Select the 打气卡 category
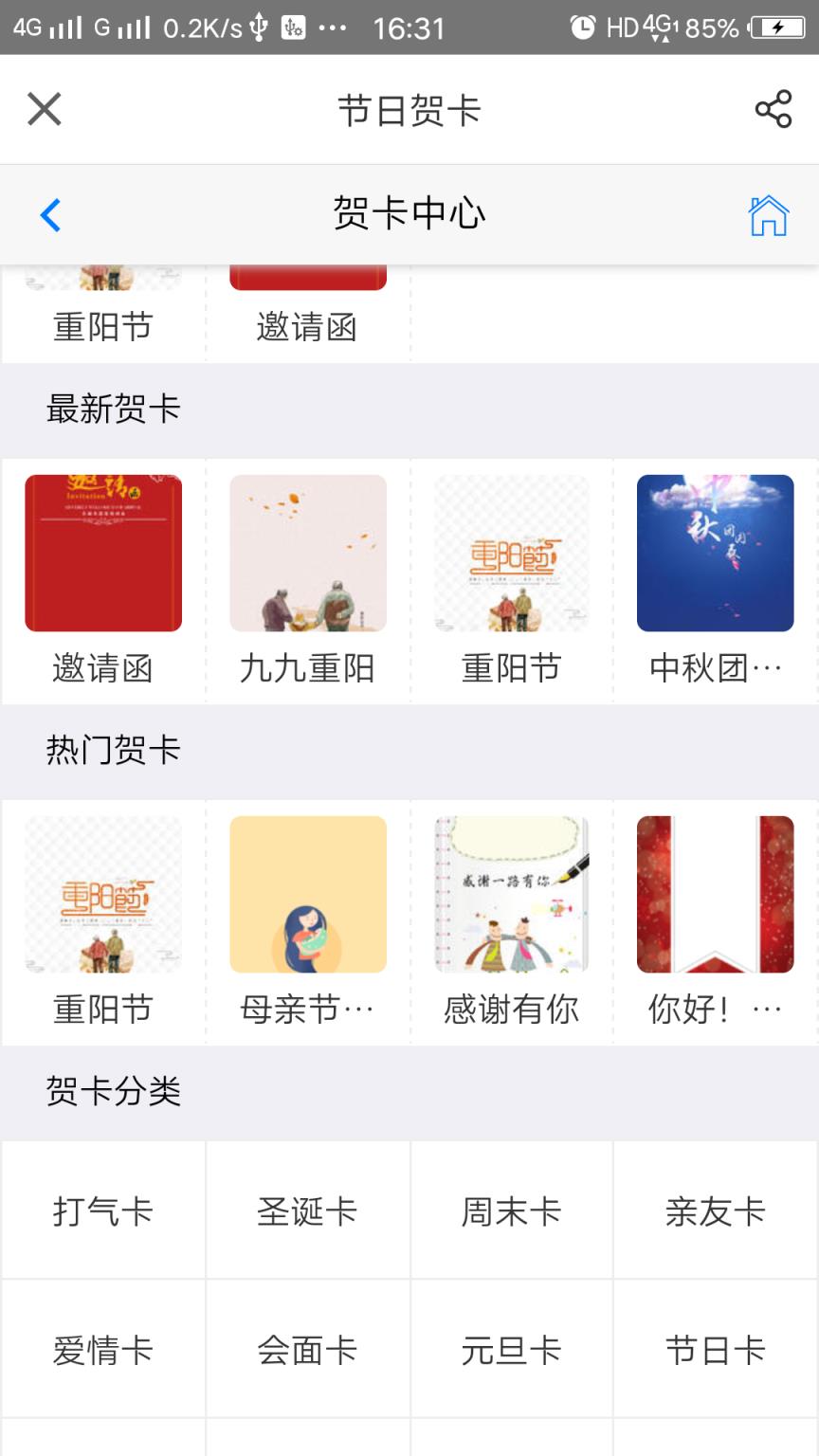Image resolution: width=819 pixels, height=1456 pixels. point(102,1210)
